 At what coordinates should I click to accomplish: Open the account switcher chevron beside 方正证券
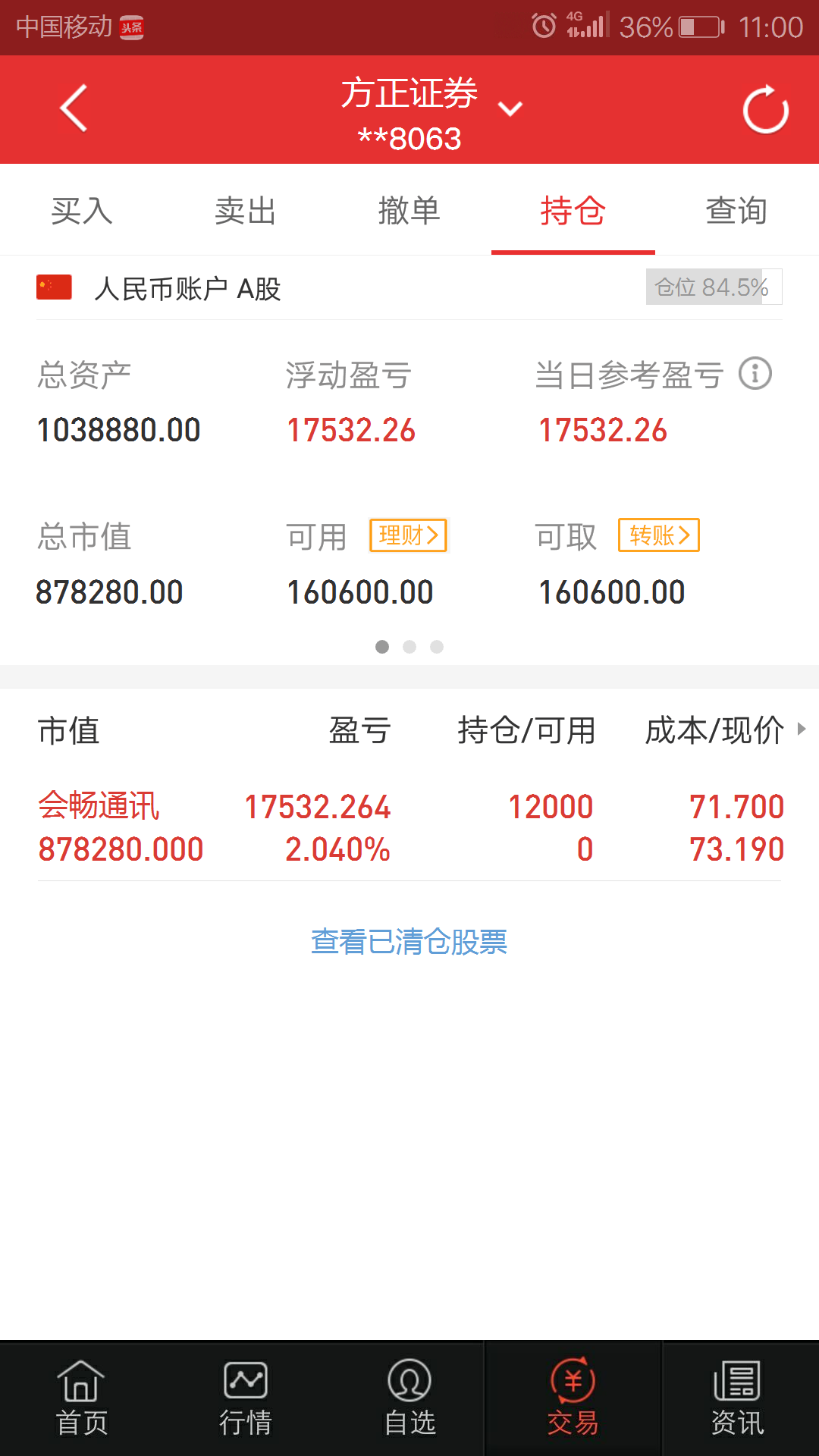[510, 108]
